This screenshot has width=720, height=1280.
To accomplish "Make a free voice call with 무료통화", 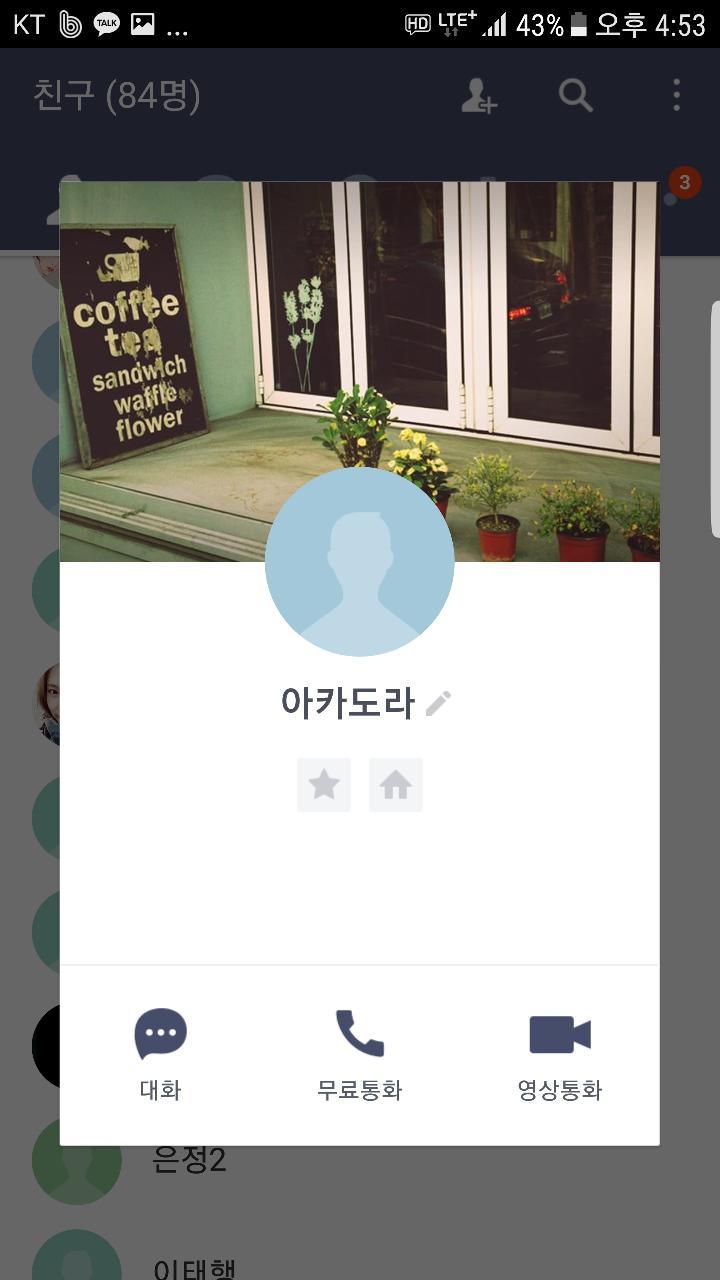I will tap(359, 1055).
